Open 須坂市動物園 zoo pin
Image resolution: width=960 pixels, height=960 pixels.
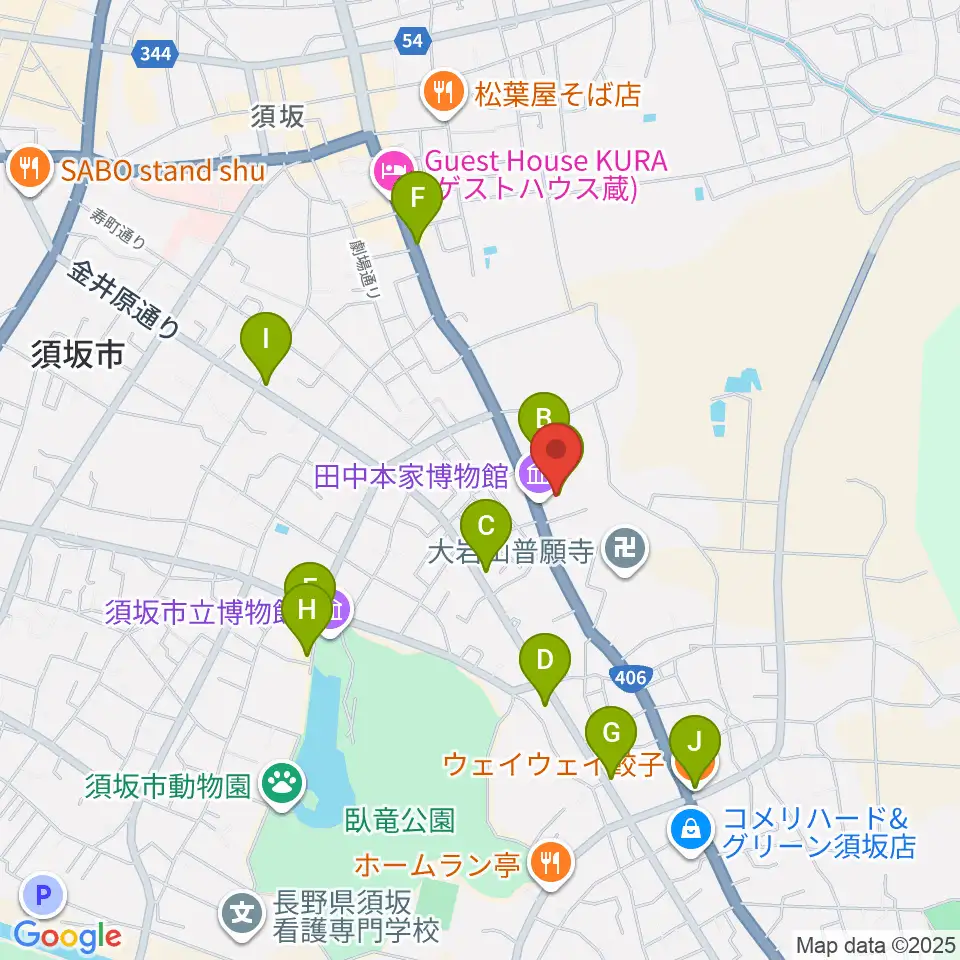point(282,786)
